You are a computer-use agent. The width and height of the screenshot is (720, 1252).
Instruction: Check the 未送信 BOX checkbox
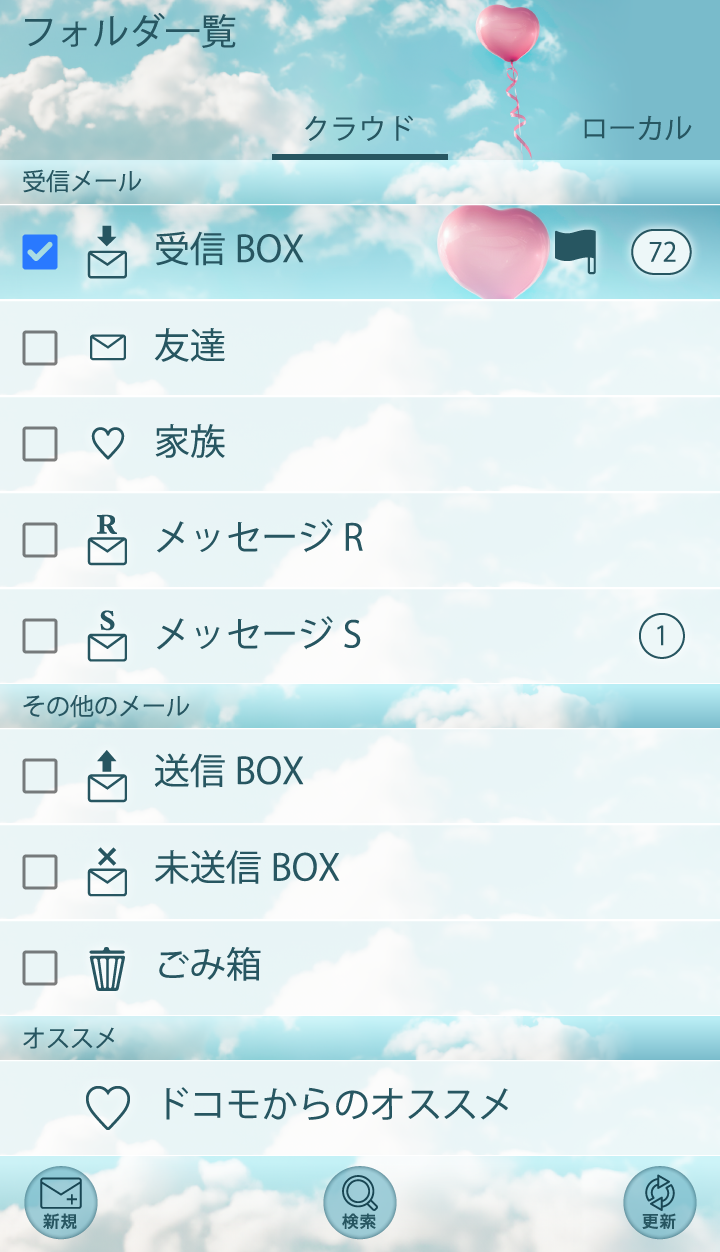pos(40,872)
